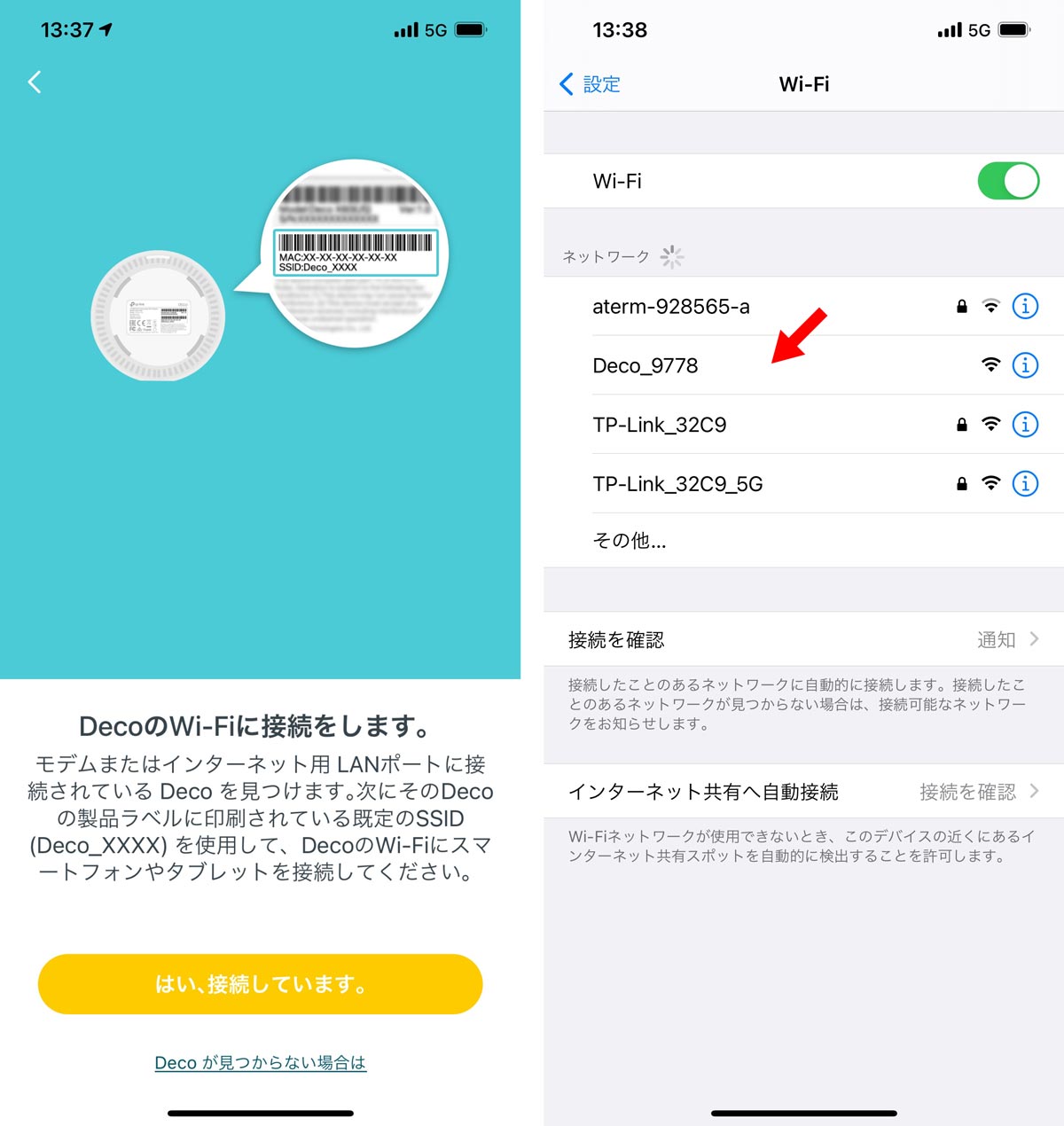Join the Deco_9778 network
1064x1126 pixels.
click(x=645, y=365)
